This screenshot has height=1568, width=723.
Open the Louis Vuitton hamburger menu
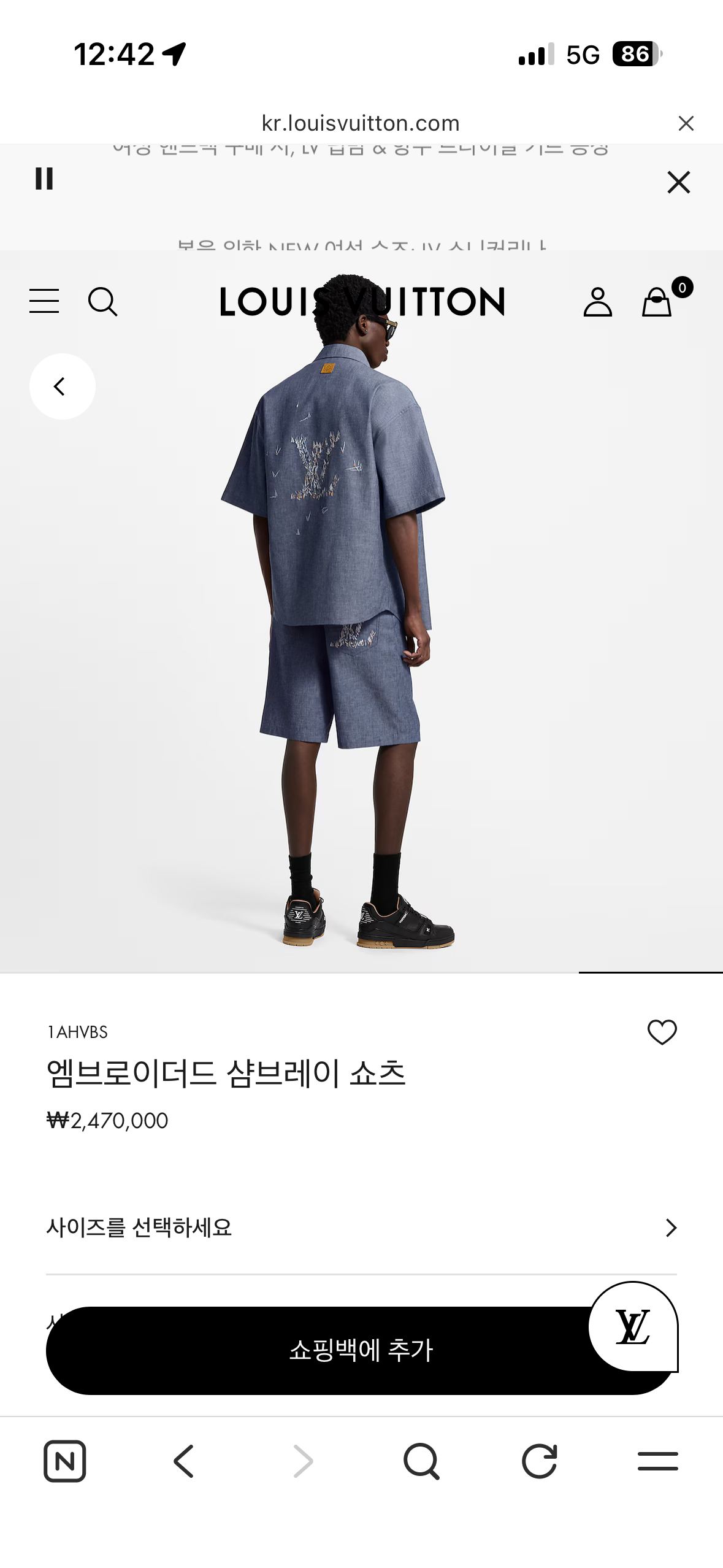point(44,301)
